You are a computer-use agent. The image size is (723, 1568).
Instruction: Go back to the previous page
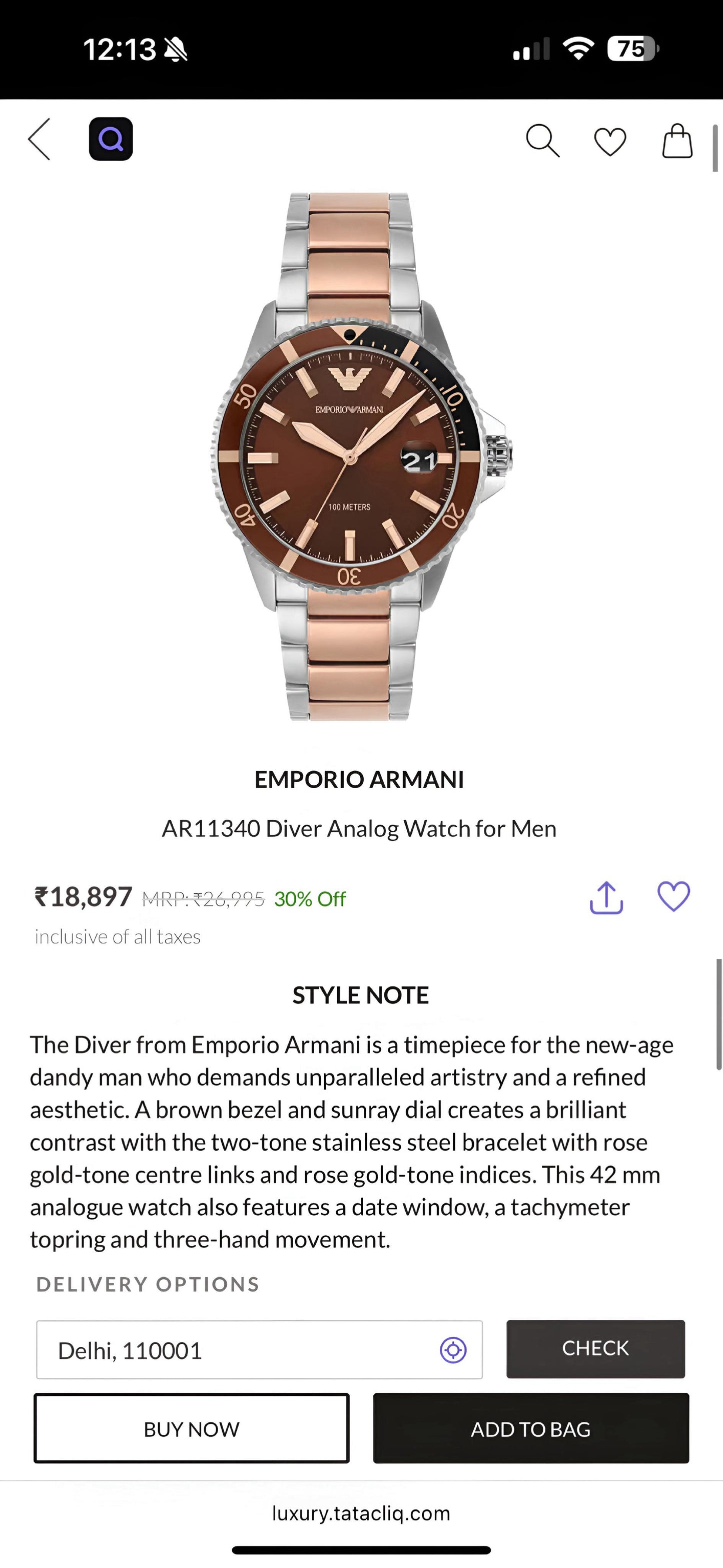(x=40, y=140)
